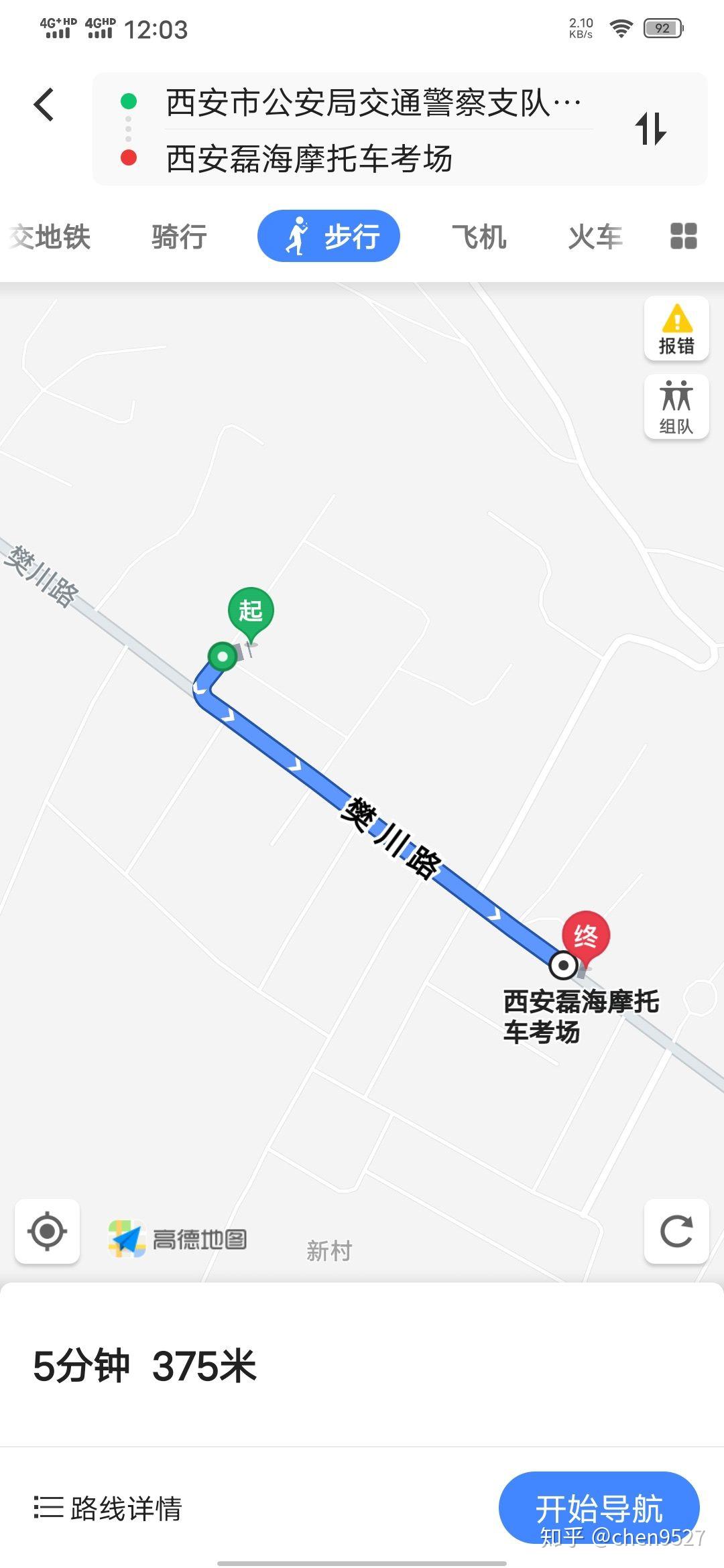Open 路线详情 route details

(109, 1508)
